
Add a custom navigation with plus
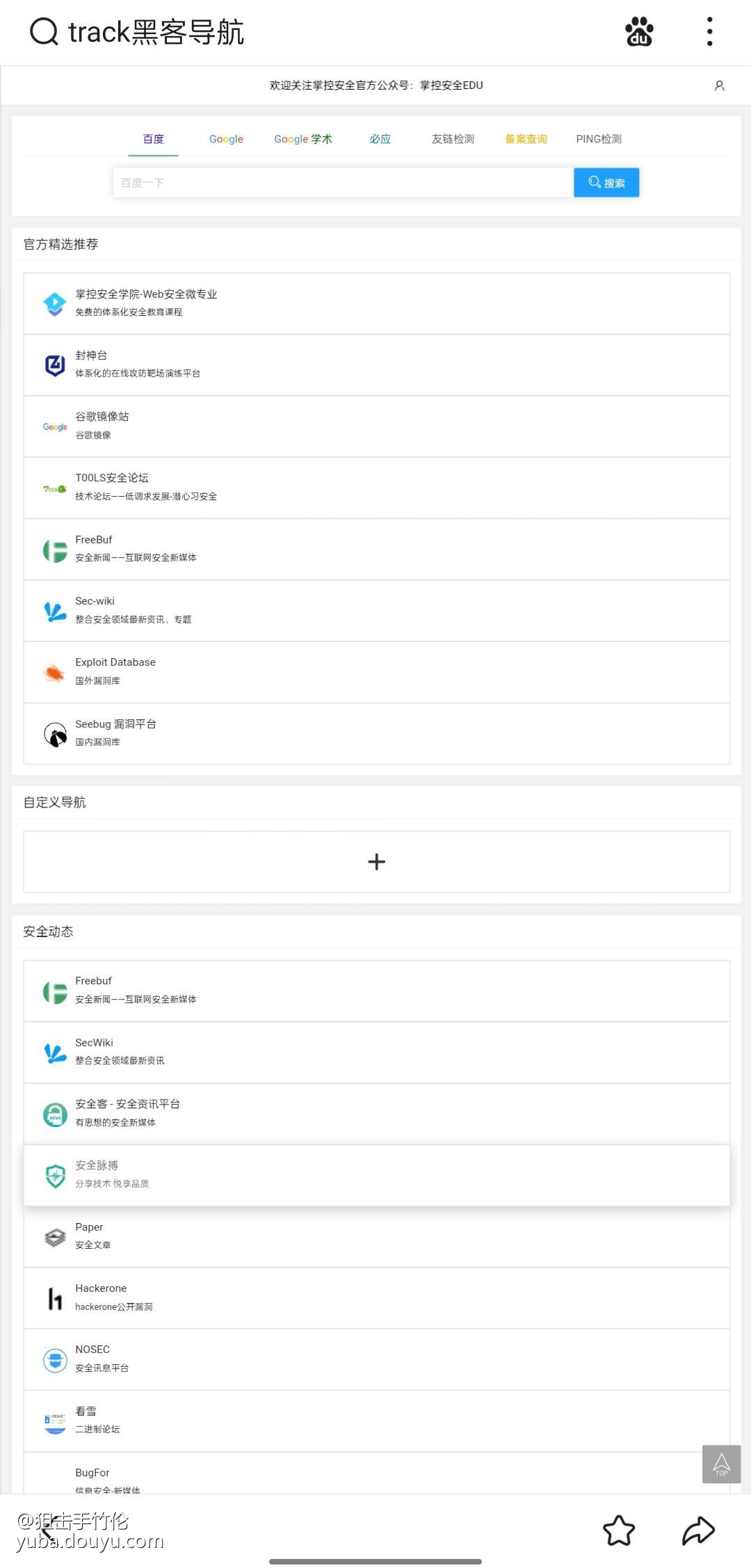coord(376,862)
